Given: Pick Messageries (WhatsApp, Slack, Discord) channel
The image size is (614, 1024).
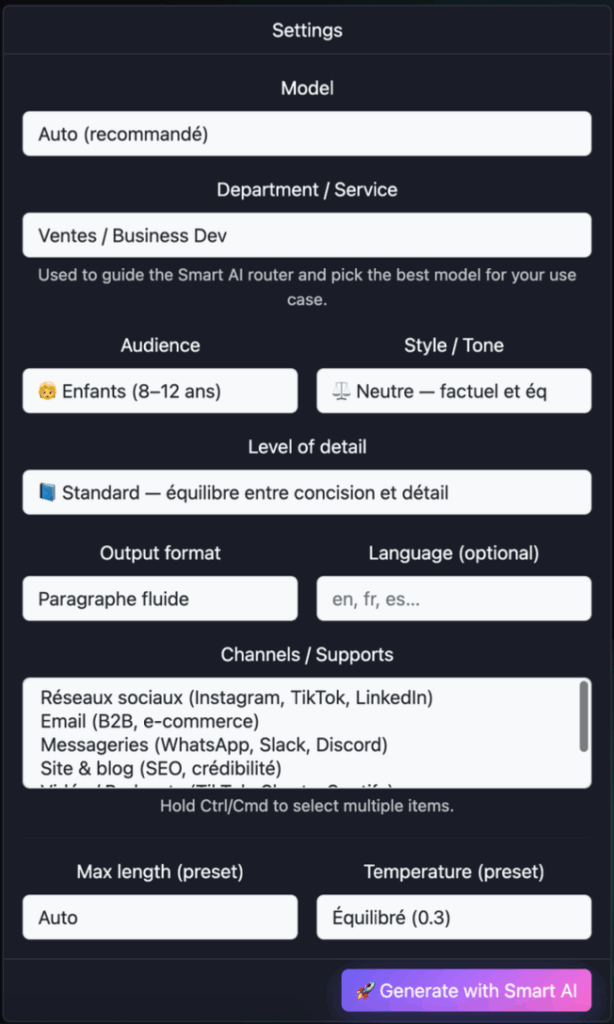Looking at the screenshot, I should click(214, 745).
